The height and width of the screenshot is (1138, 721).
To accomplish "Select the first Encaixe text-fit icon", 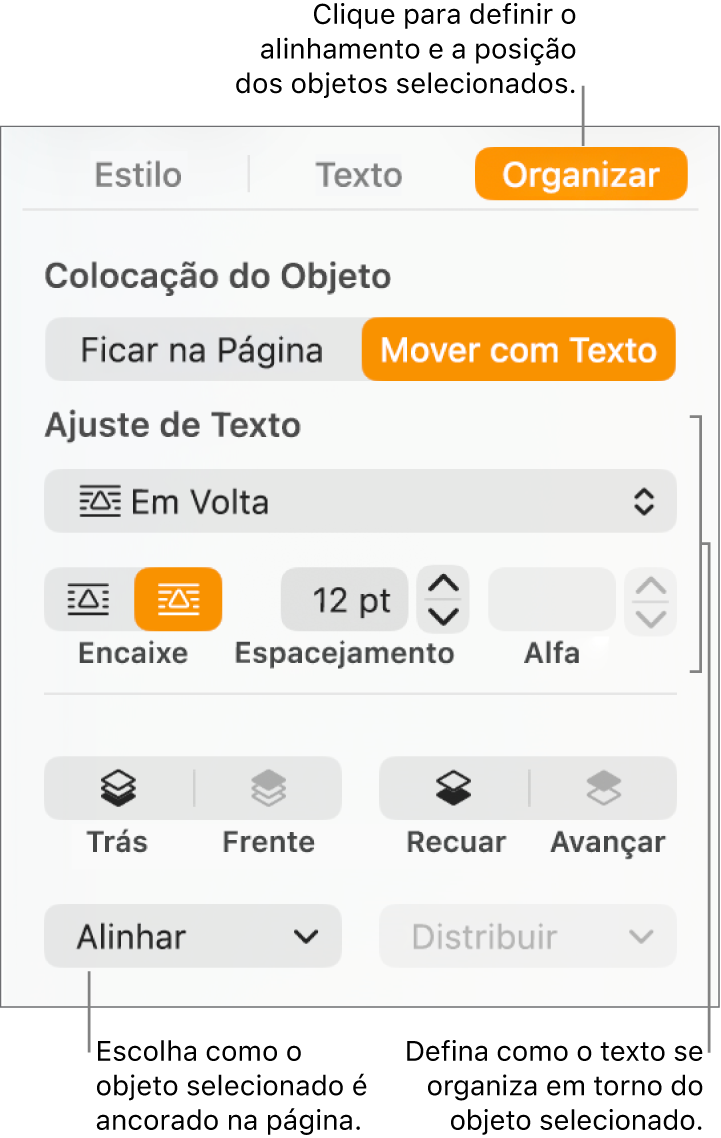I will pyautogui.click(x=87, y=599).
